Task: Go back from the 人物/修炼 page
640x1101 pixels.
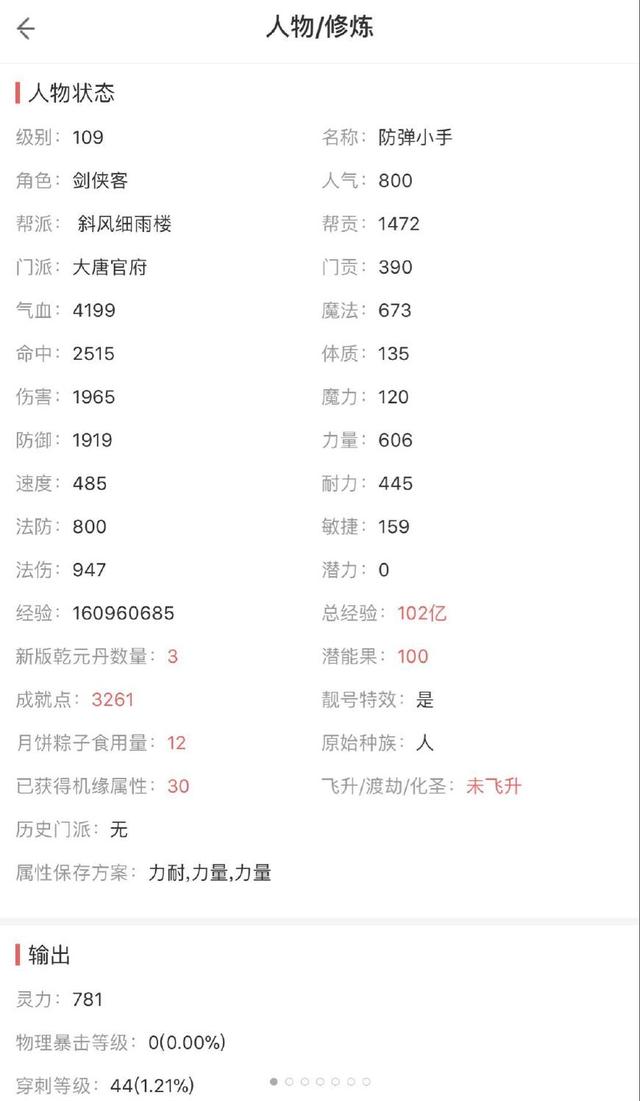Action: pos(26,29)
